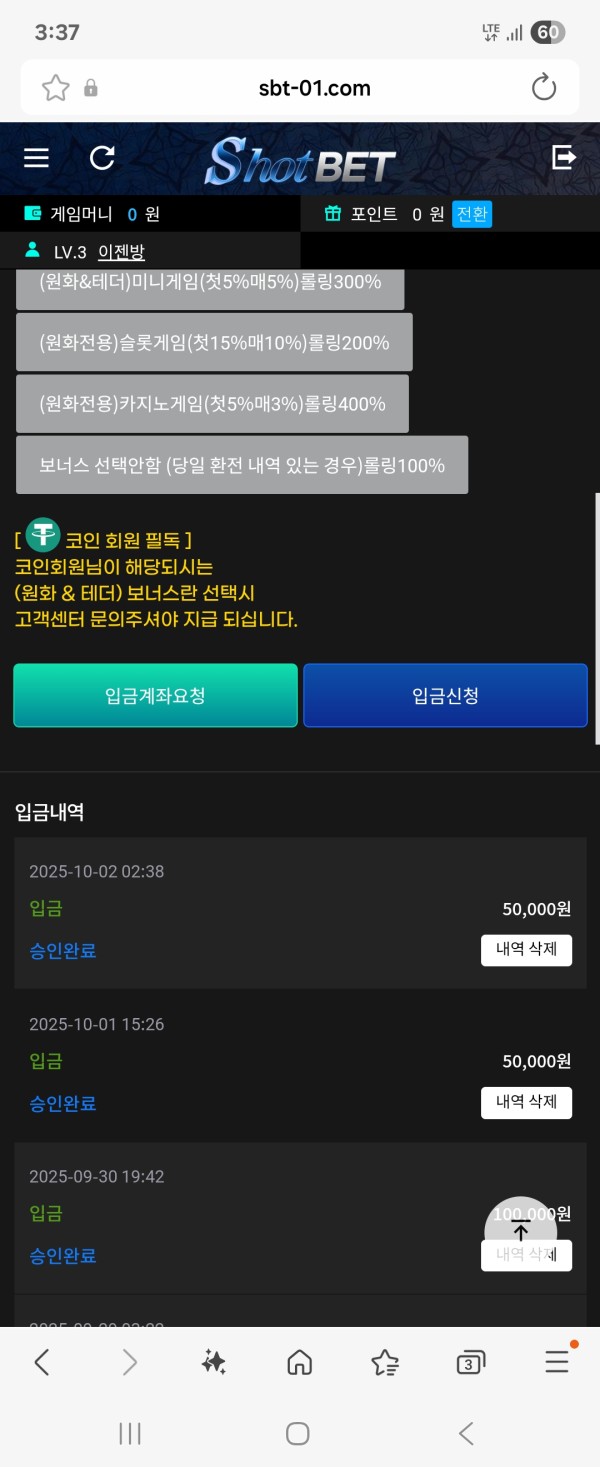This screenshot has width=600, height=1467.
Task: Go to the browser home page
Action: click(298, 1361)
